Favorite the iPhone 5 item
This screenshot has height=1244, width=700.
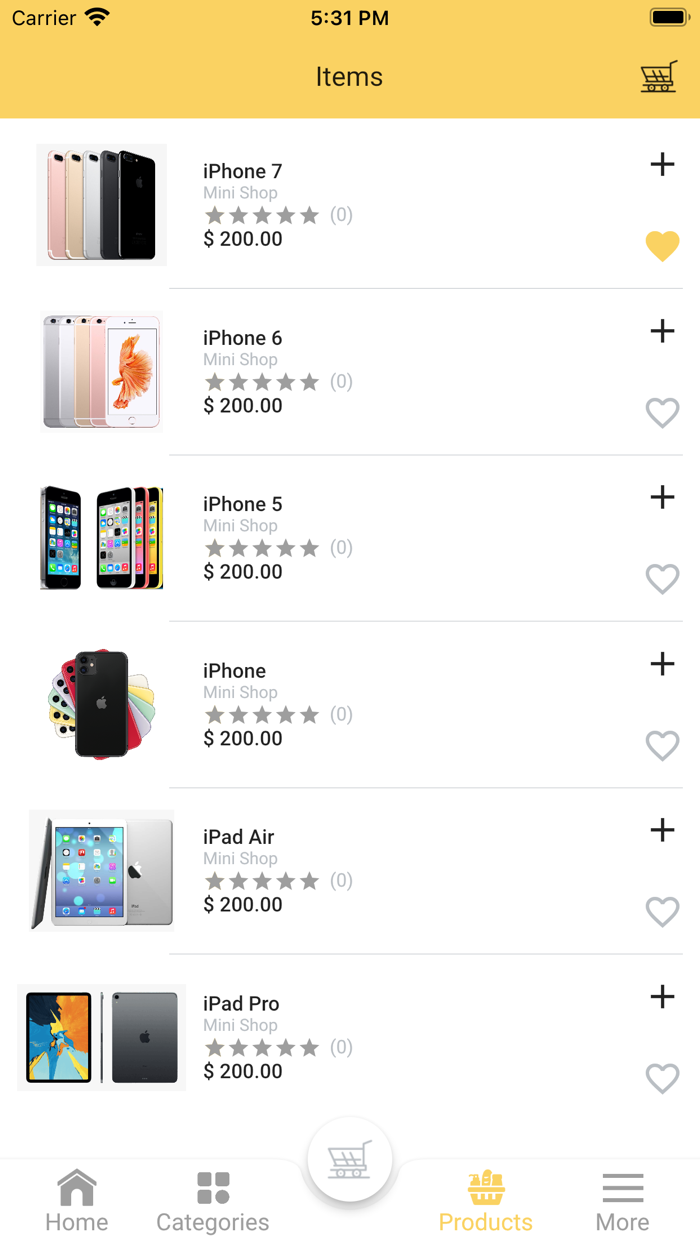(x=662, y=578)
